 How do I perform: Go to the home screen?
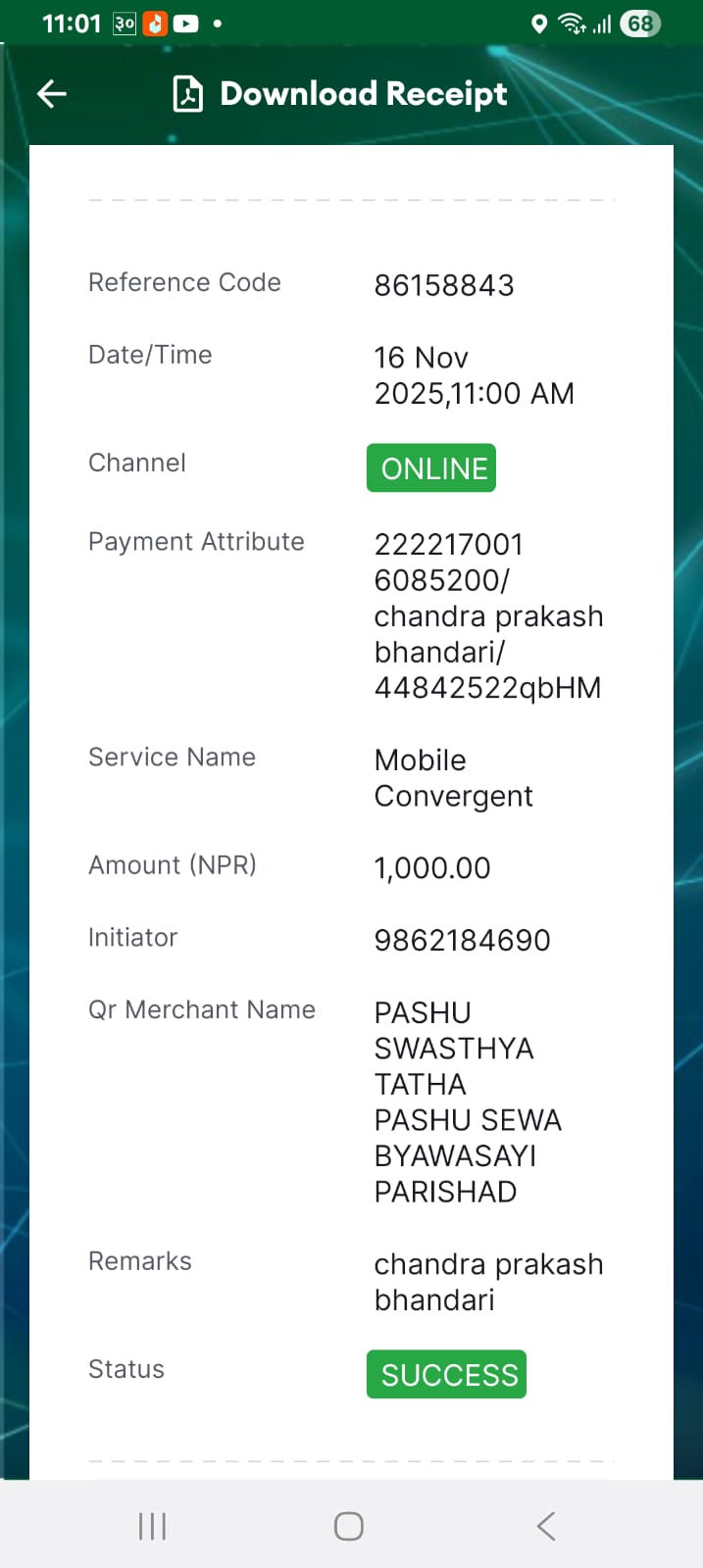point(349,1526)
